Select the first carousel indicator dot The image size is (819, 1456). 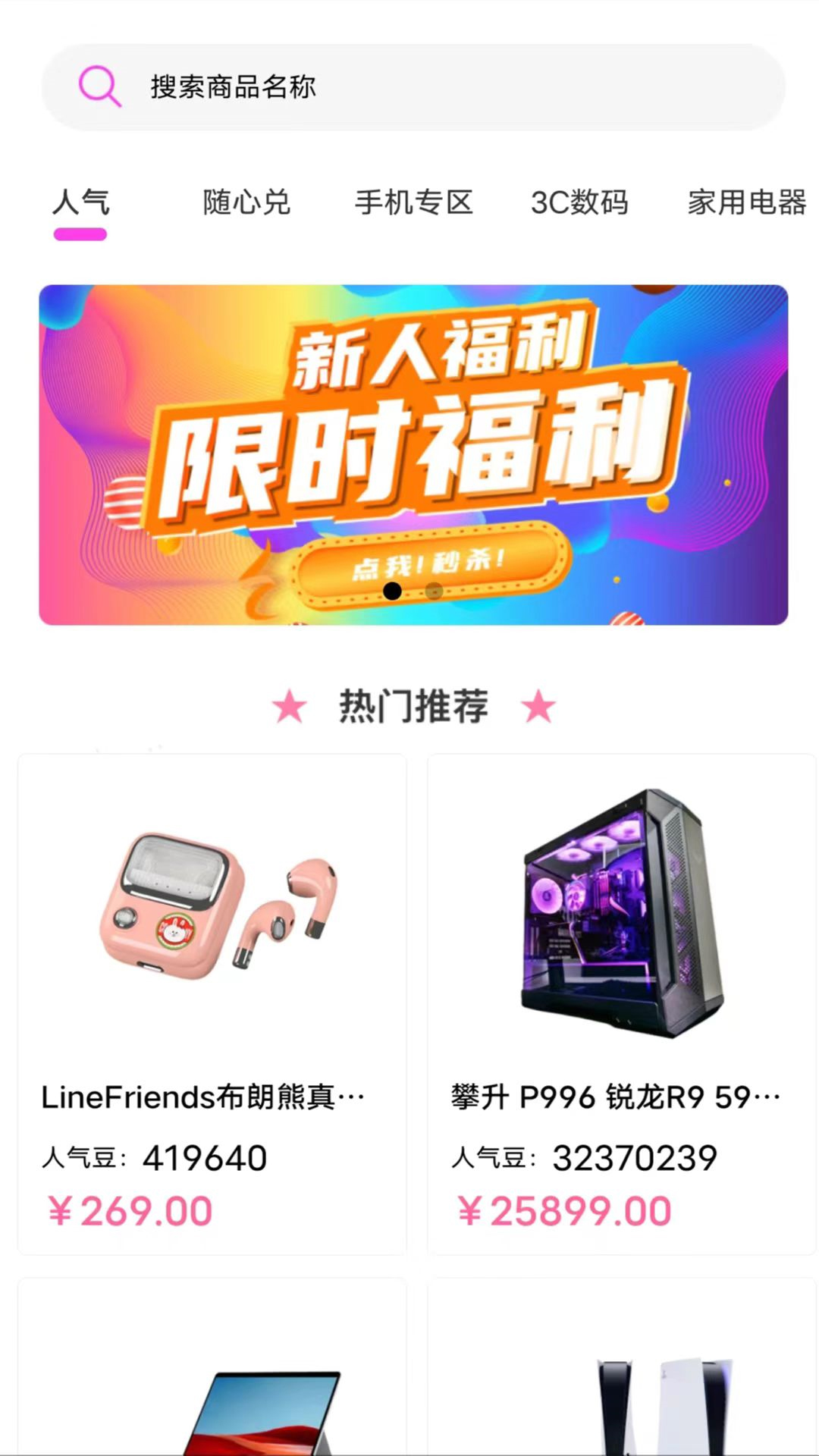[393, 591]
